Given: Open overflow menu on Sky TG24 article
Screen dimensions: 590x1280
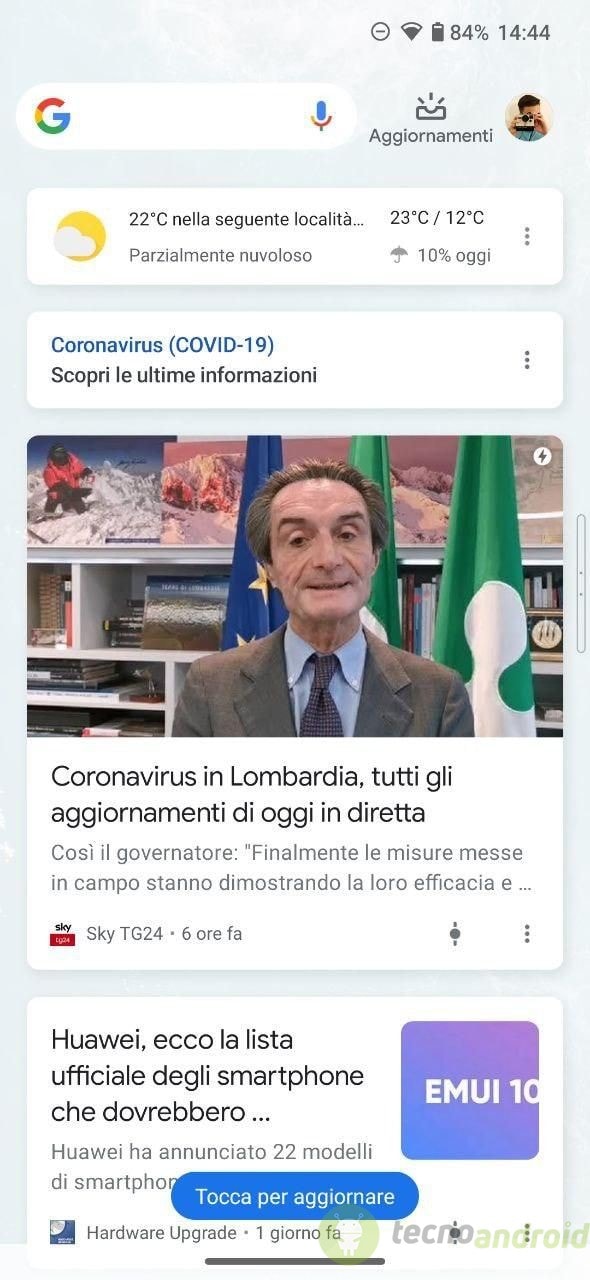Looking at the screenshot, I should point(527,934).
